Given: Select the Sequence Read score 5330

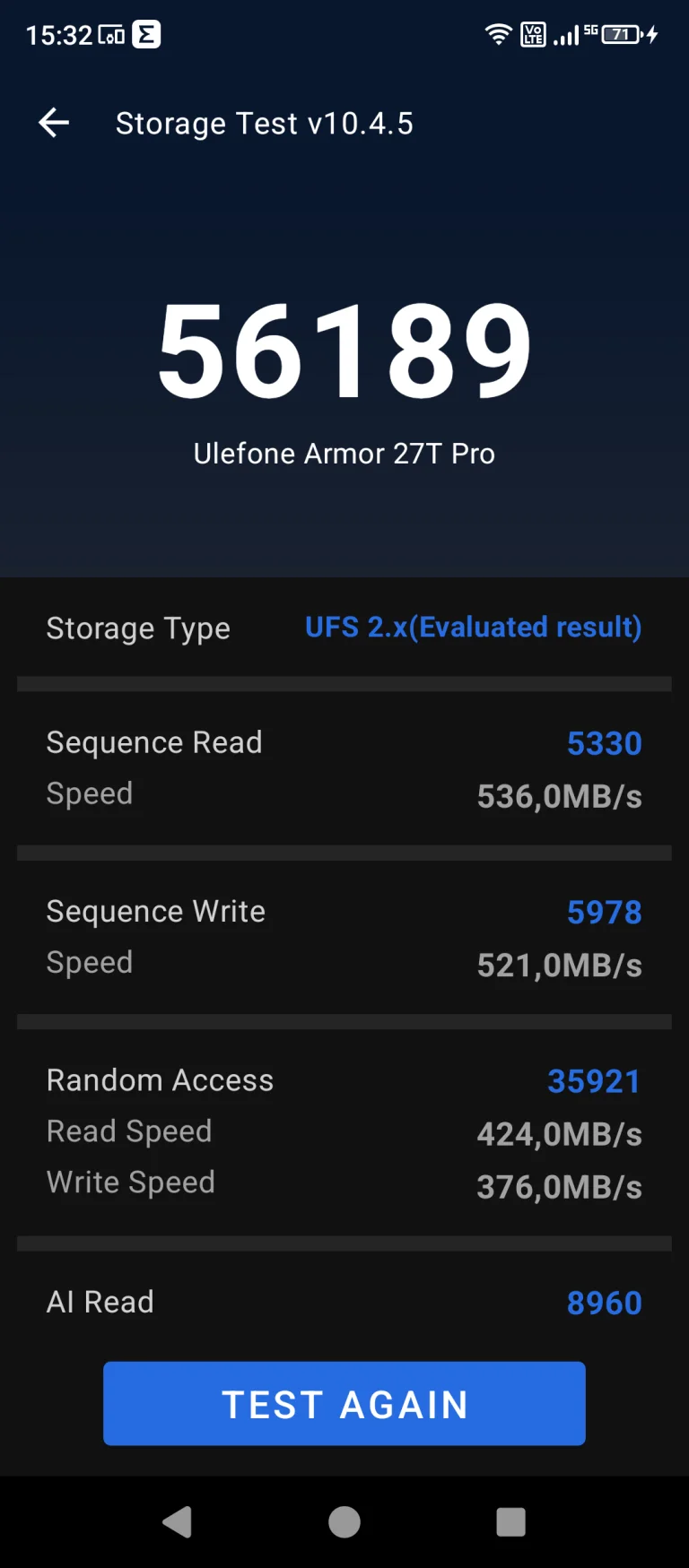Looking at the screenshot, I should (x=604, y=742).
